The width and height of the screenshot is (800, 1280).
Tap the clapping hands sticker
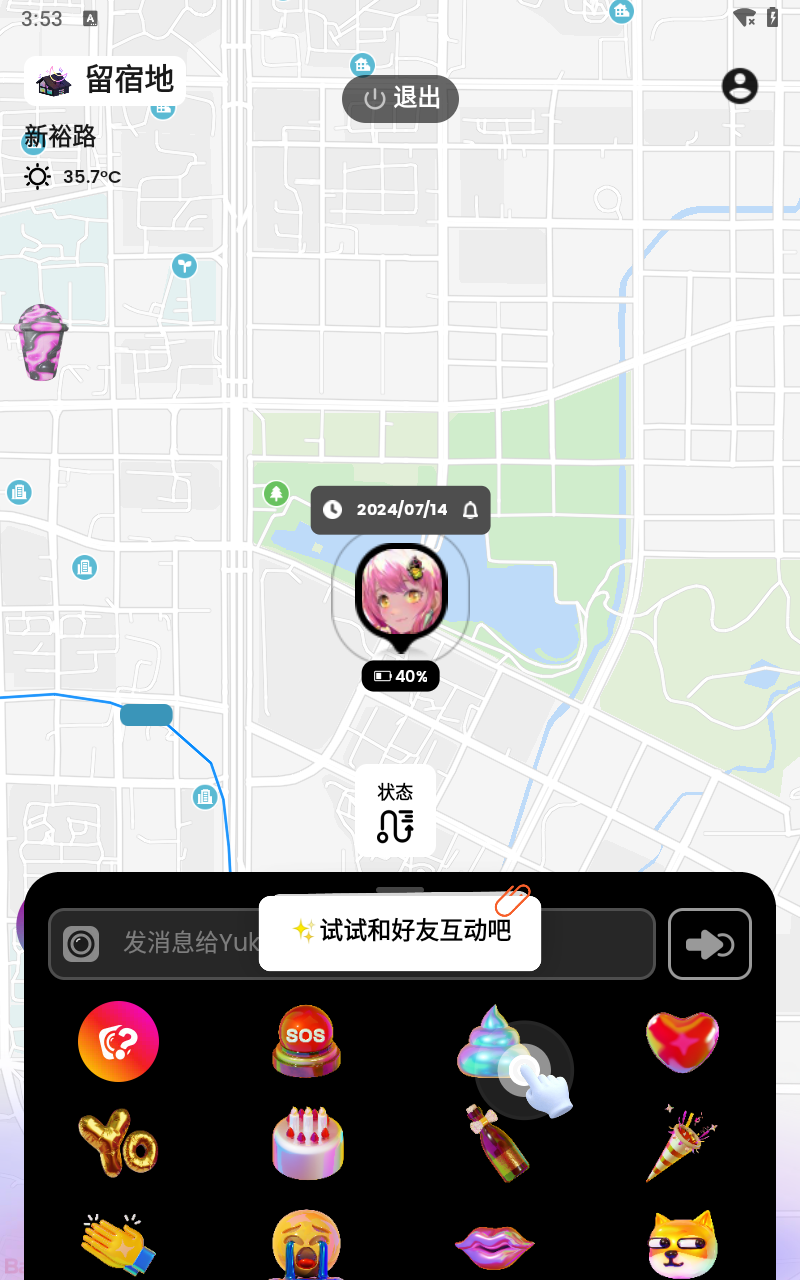point(118,1243)
